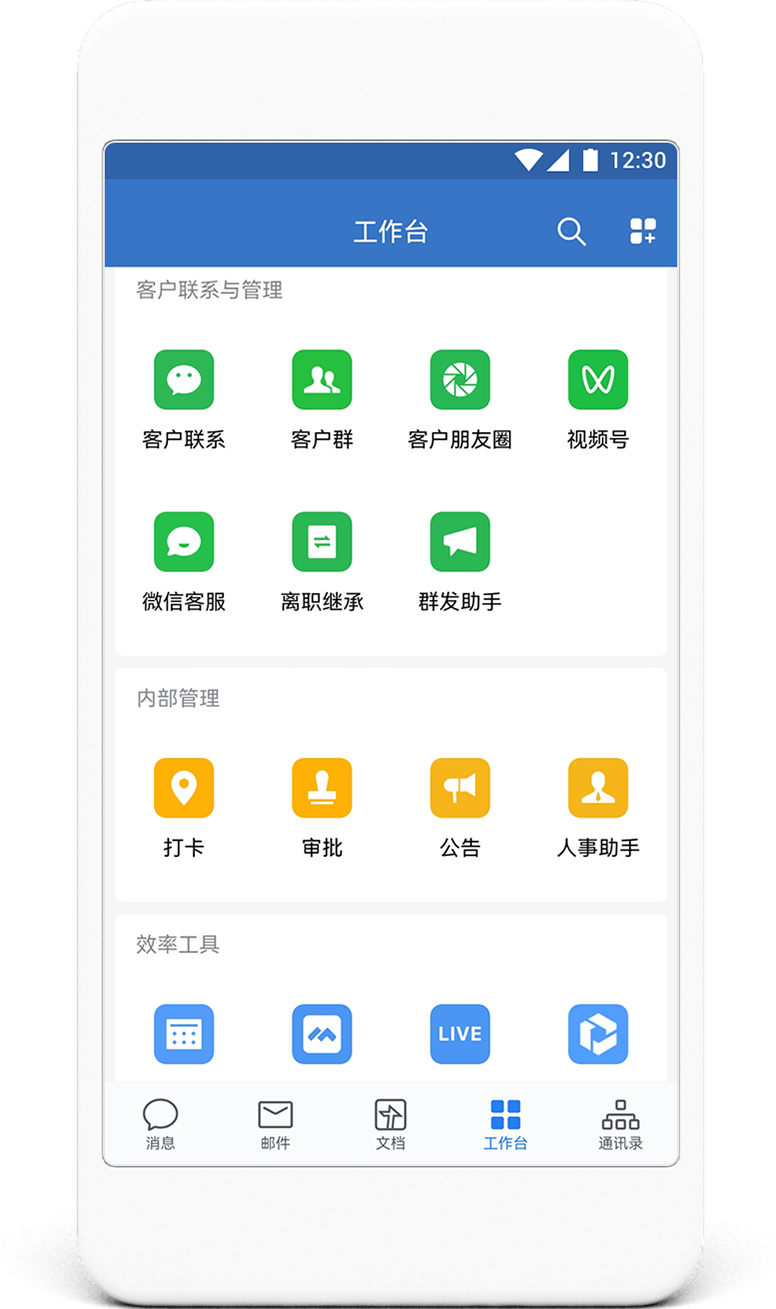The image size is (776, 1309).
Task: Tap the add apps grid icon
Action: 643,232
